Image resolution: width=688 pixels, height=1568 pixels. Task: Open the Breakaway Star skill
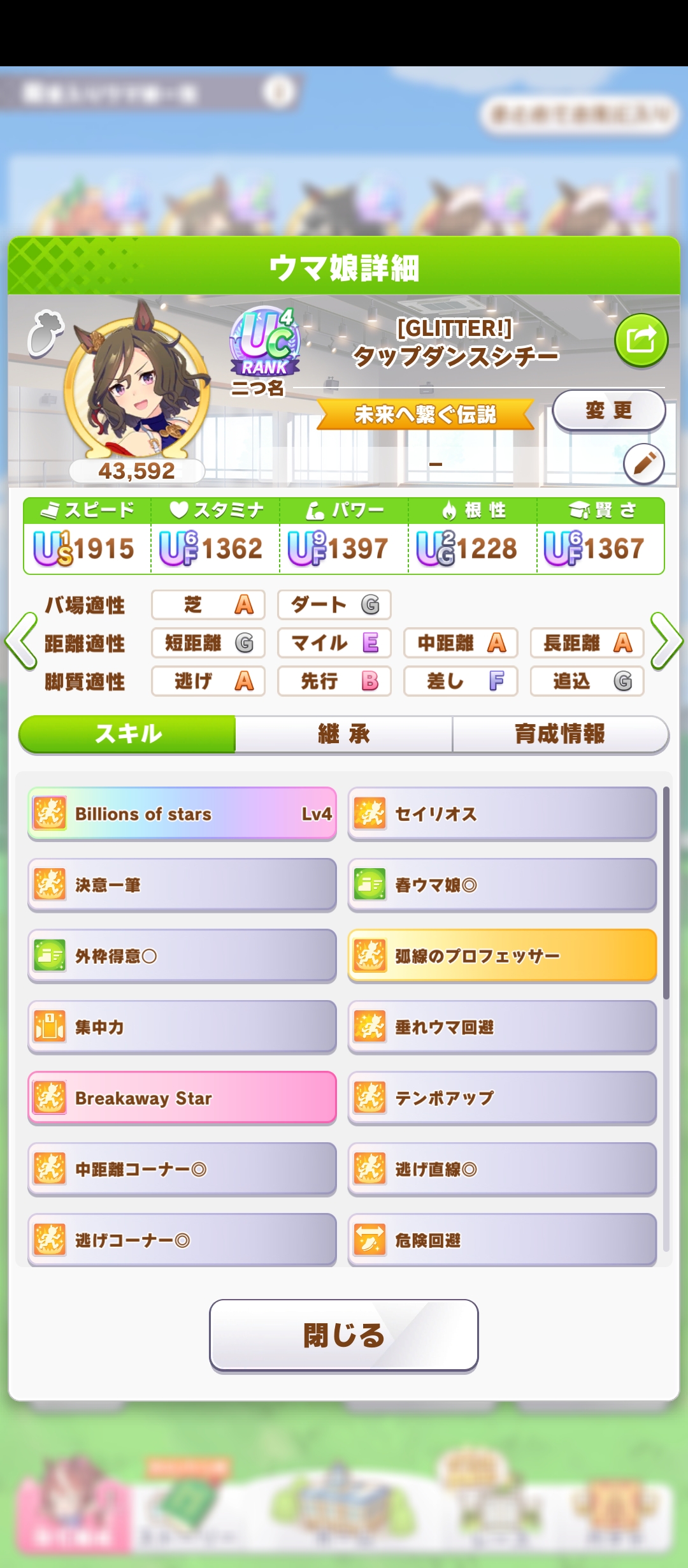point(182,1098)
